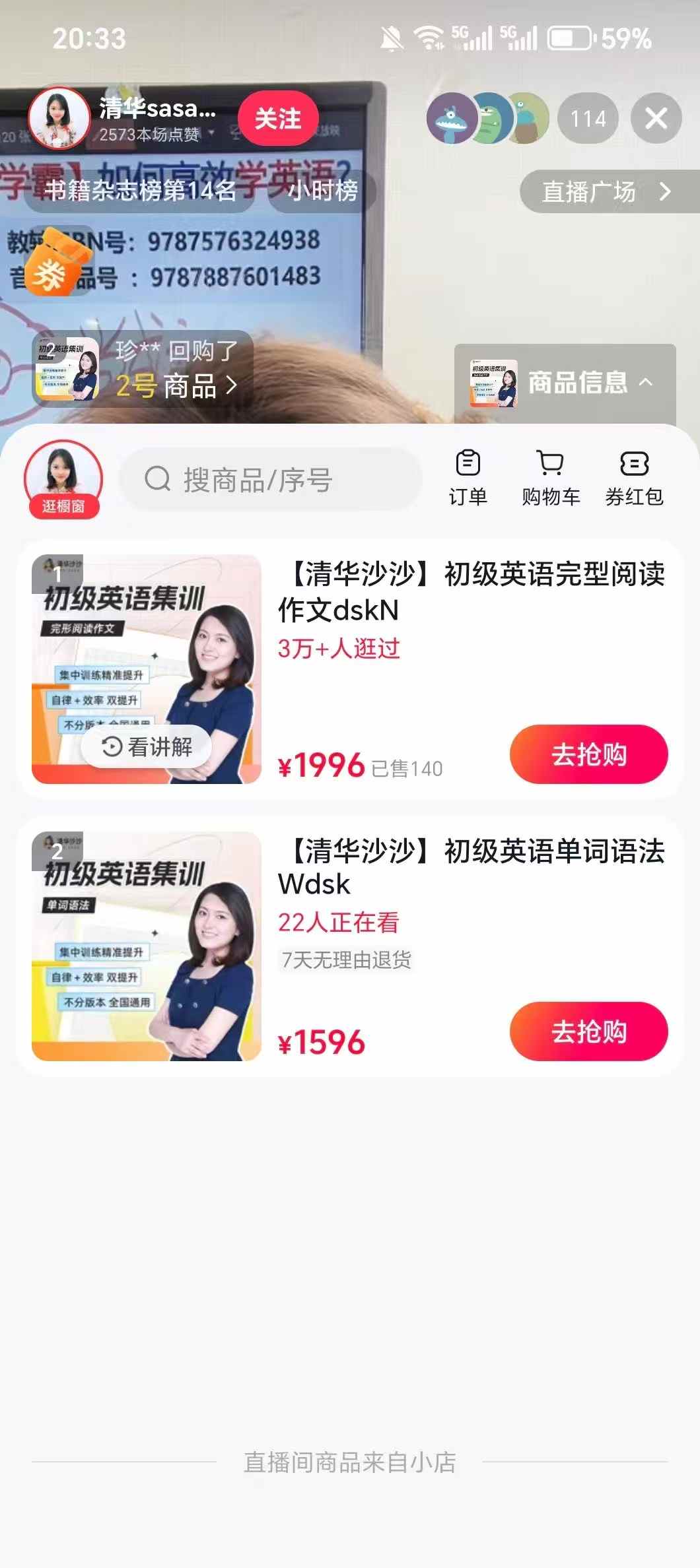Open the 订单 (orders) icon
The width and height of the screenshot is (700, 1568).
point(468,475)
